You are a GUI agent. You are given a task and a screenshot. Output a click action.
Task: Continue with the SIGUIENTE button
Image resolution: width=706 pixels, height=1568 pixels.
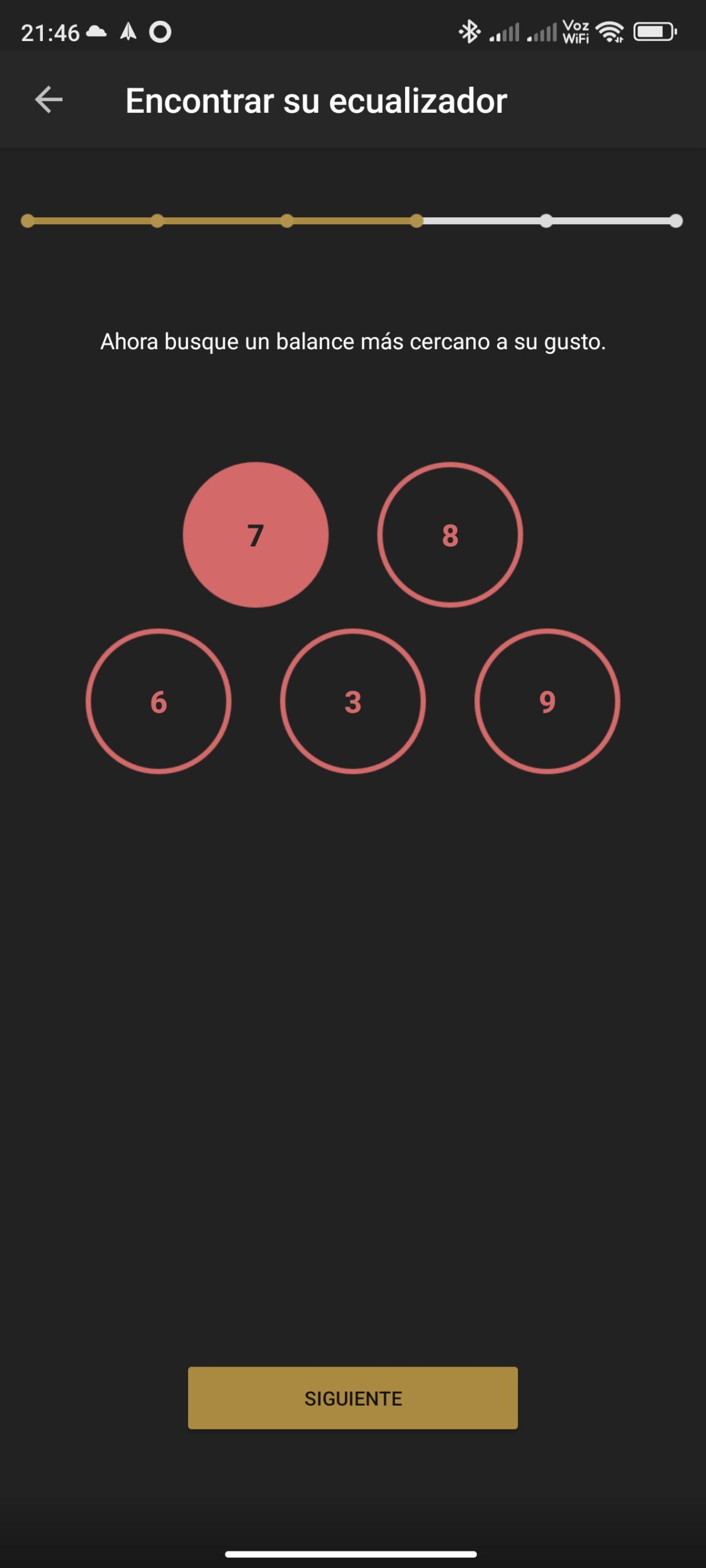353,1398
